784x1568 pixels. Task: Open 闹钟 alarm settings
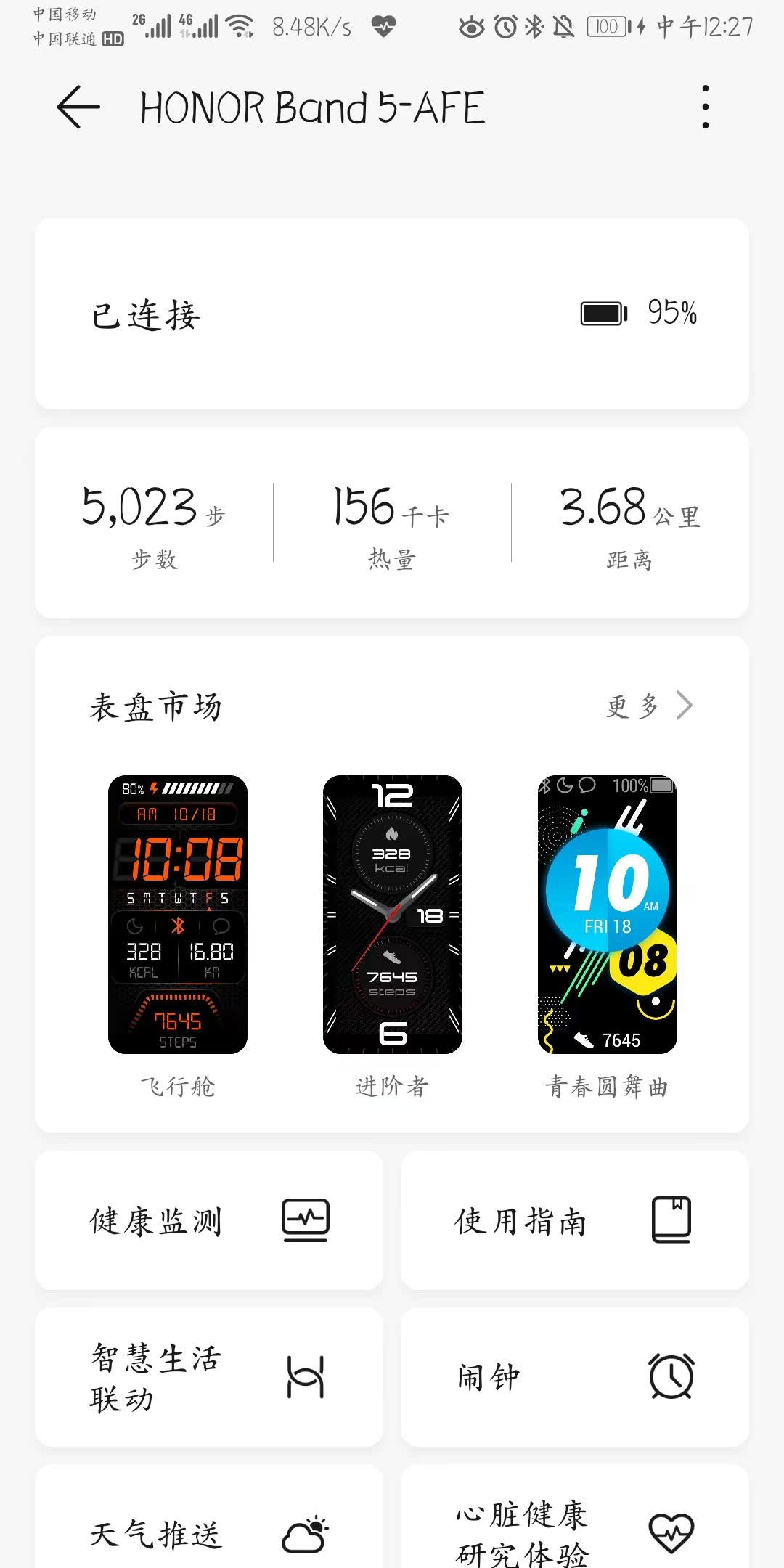point(575,1377)
